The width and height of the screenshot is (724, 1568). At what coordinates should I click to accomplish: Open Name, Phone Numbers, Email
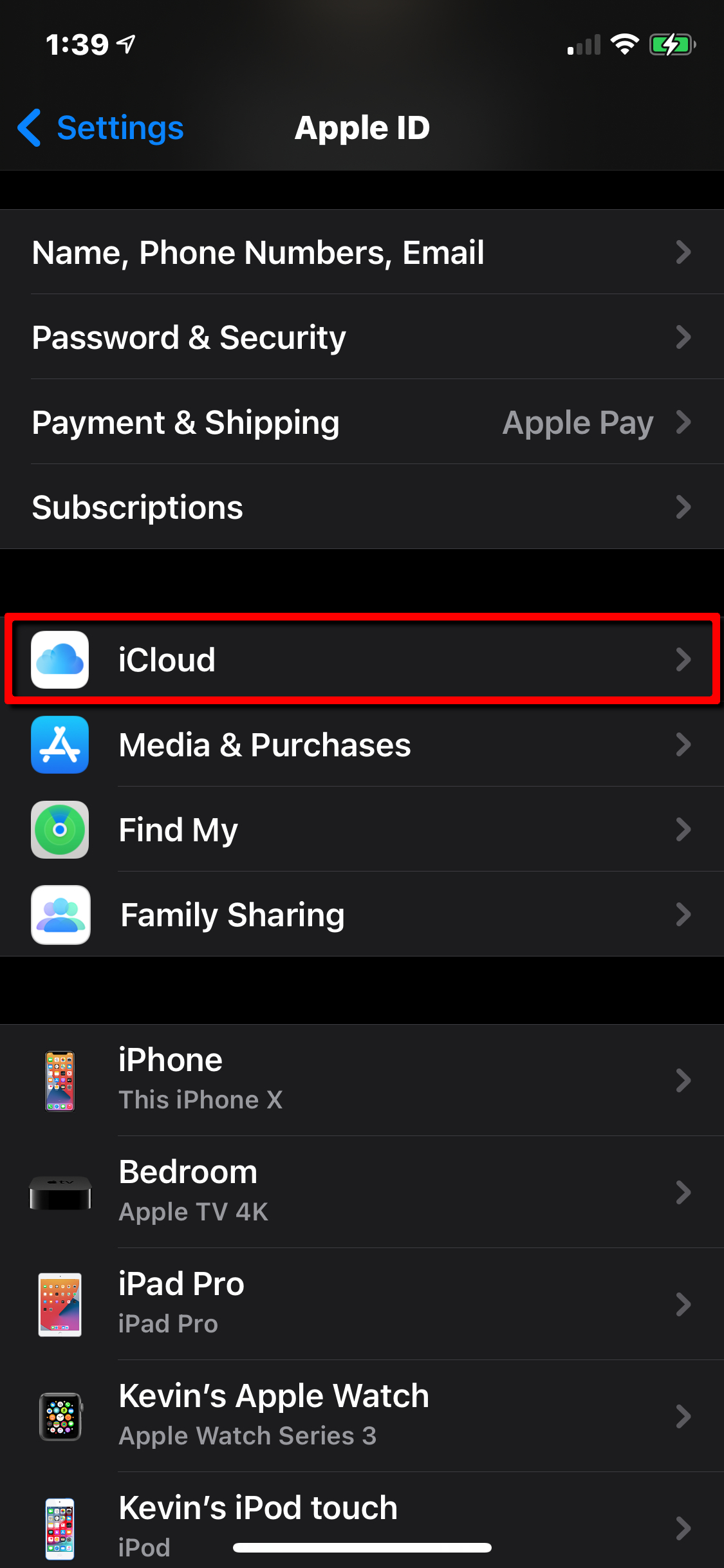[x=360, y=252]
